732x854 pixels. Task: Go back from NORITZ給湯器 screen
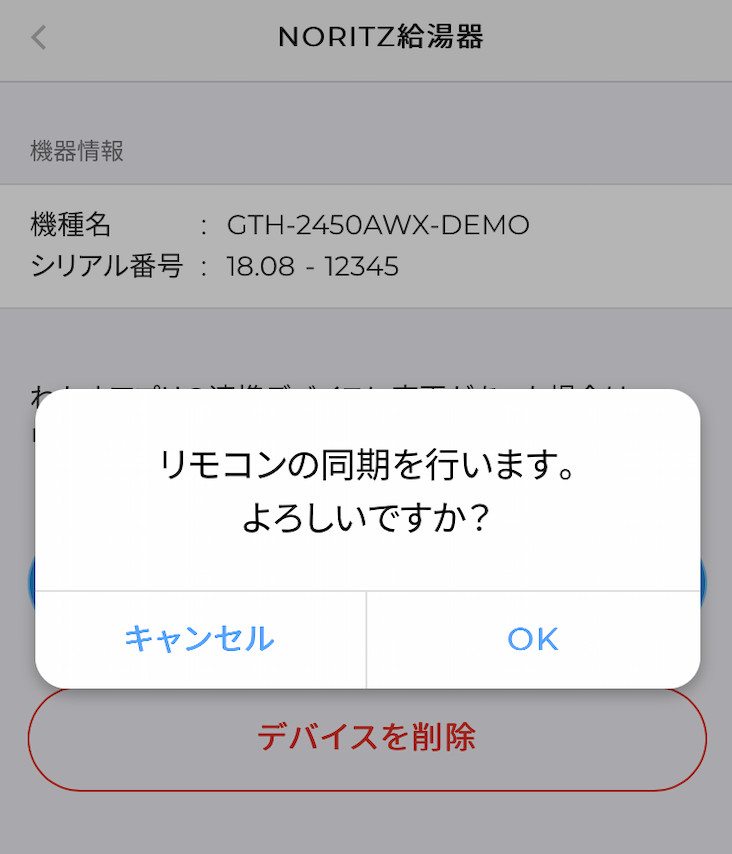pos(39,38)
